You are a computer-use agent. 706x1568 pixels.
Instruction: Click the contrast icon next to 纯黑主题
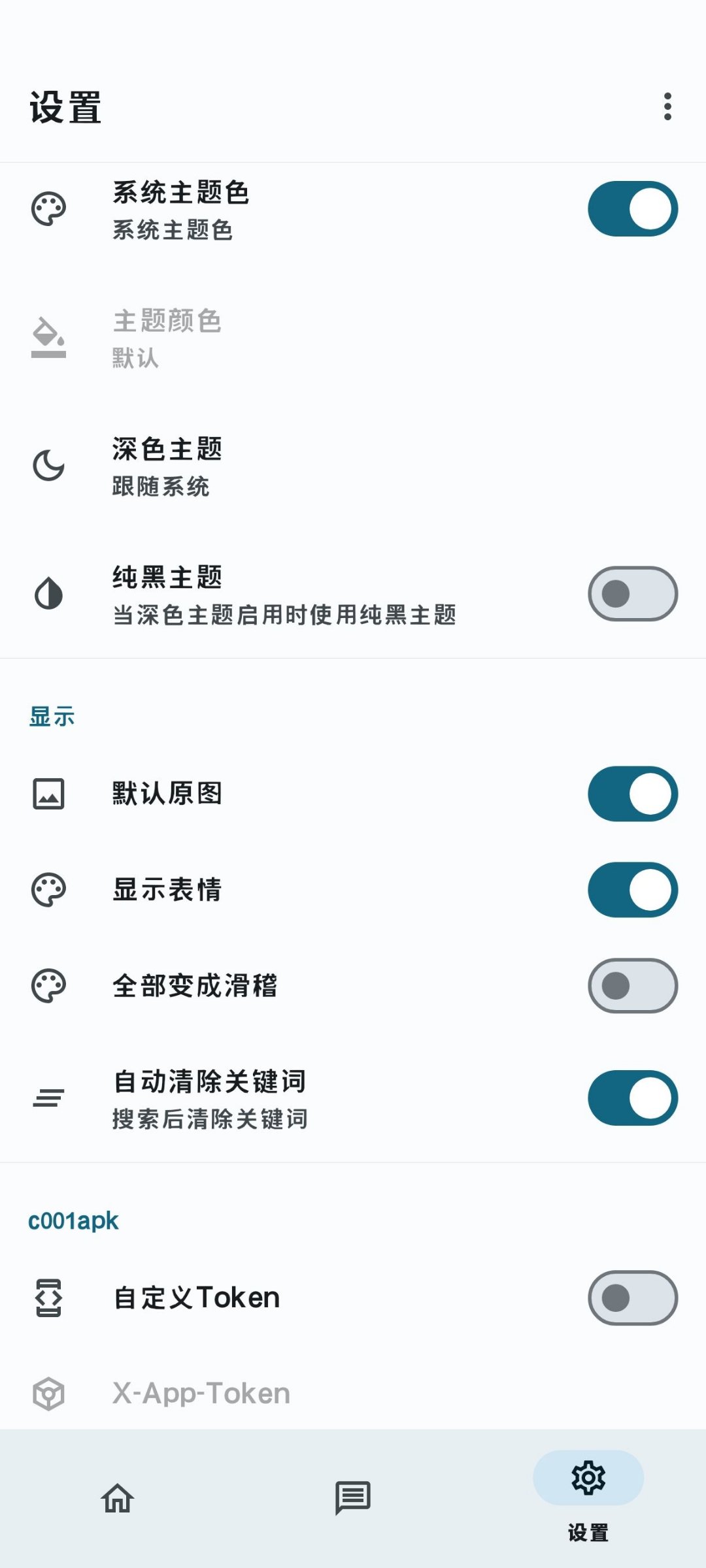[x=48, y=593]
